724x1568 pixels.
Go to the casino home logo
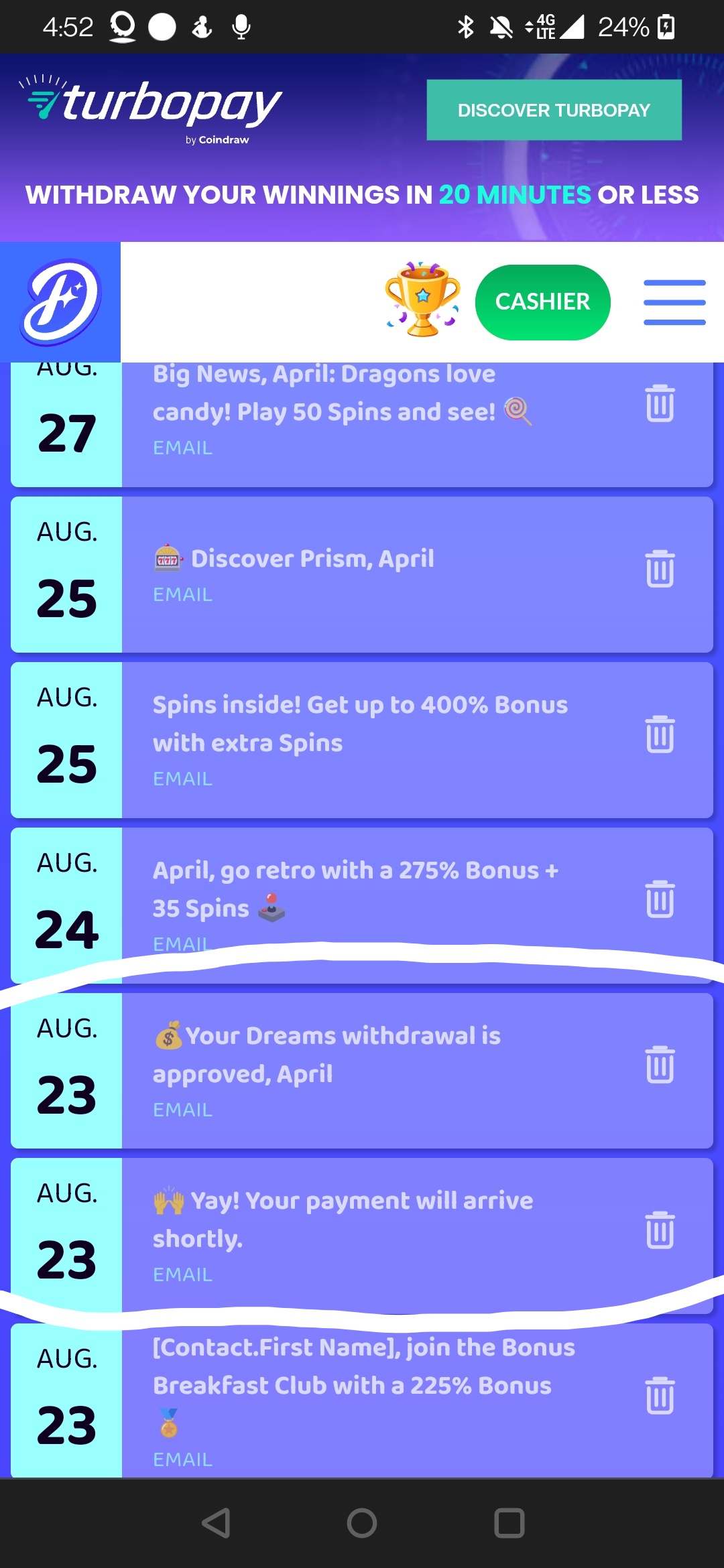coord(60,302)
